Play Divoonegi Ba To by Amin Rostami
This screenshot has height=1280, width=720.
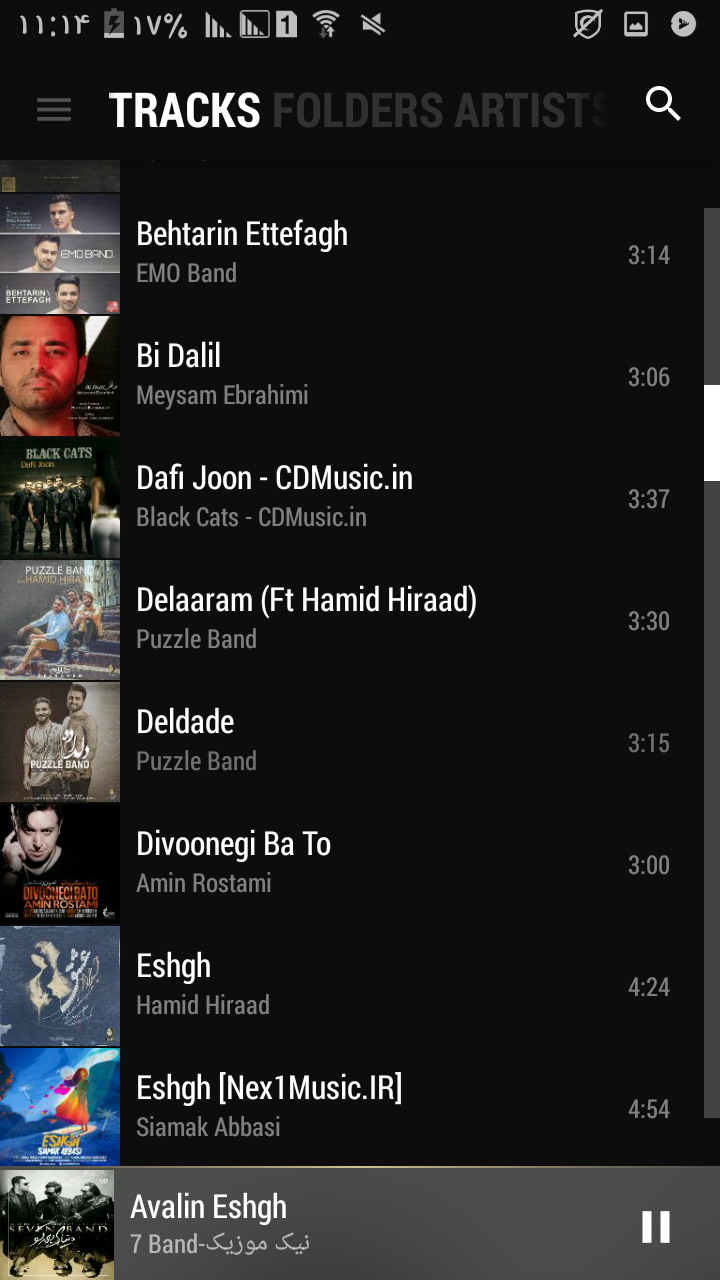tap(360, 863)
